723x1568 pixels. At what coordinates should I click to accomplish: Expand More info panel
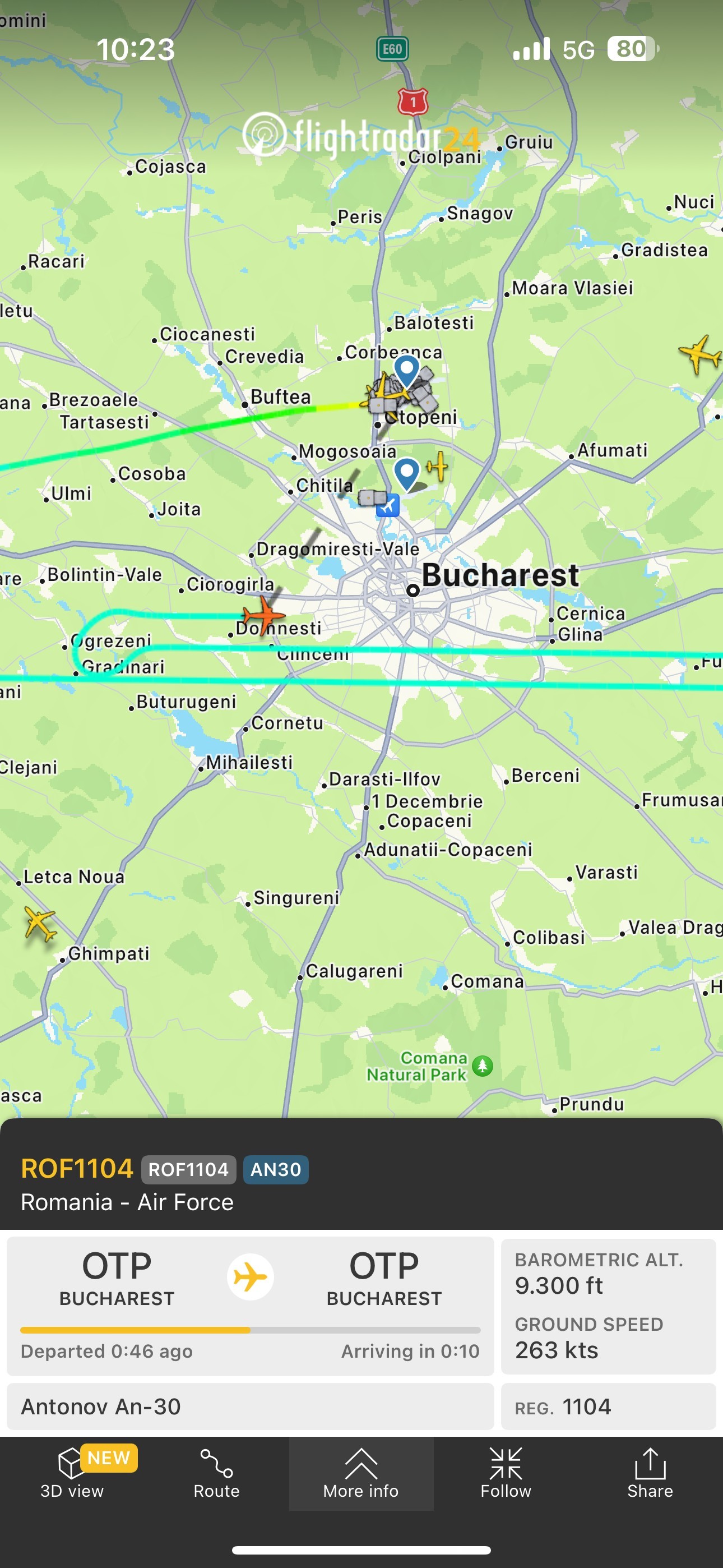361,1473
